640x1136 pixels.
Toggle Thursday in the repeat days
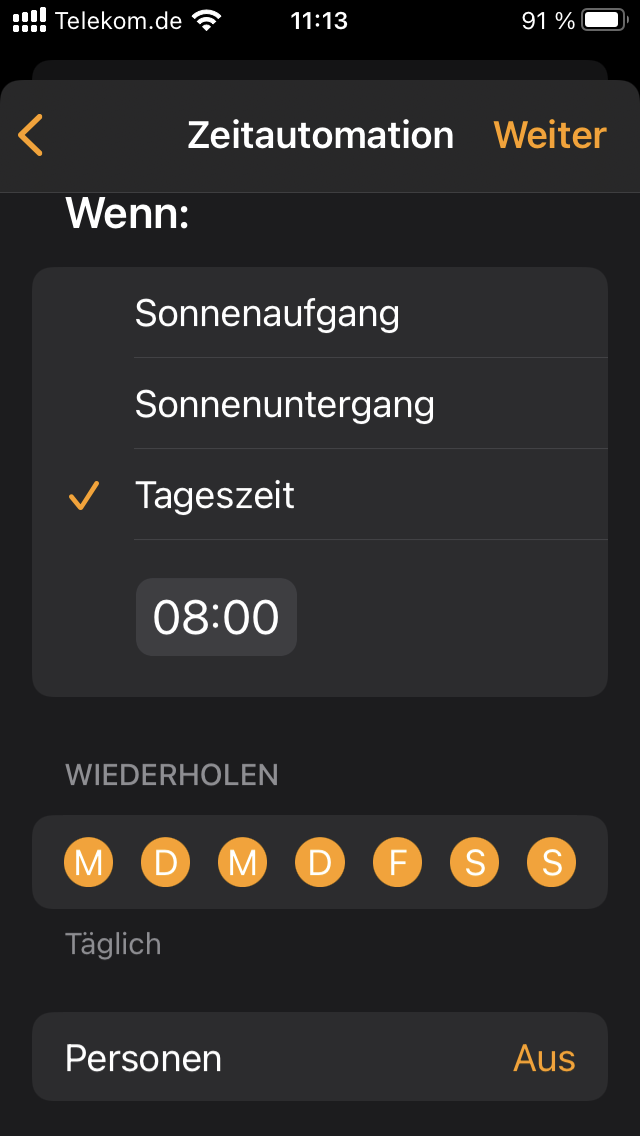click(x=320, y=862)
